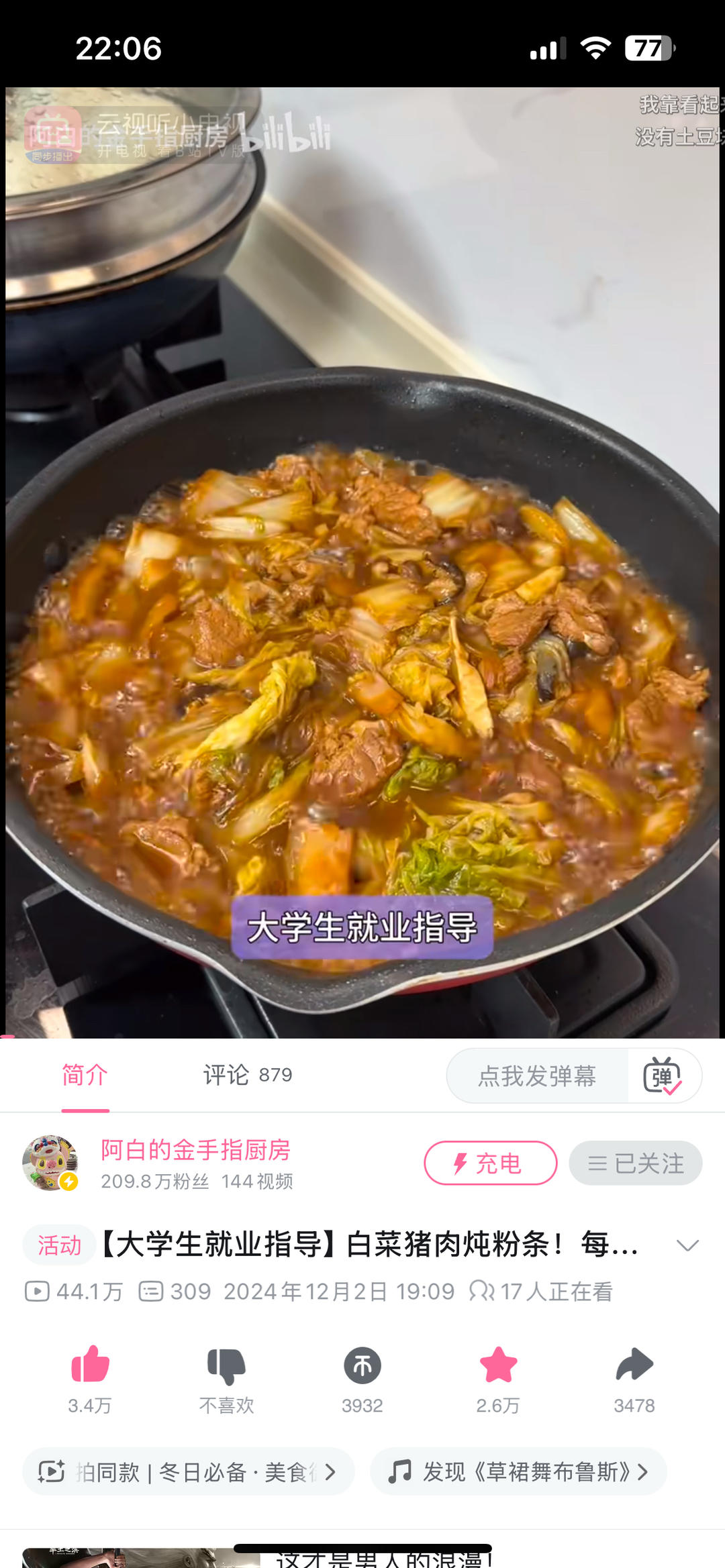Open 阿白的金手指厨房 profile avatar
This screenshot has height=1568, width=725.
click(x=50, y=1163)
